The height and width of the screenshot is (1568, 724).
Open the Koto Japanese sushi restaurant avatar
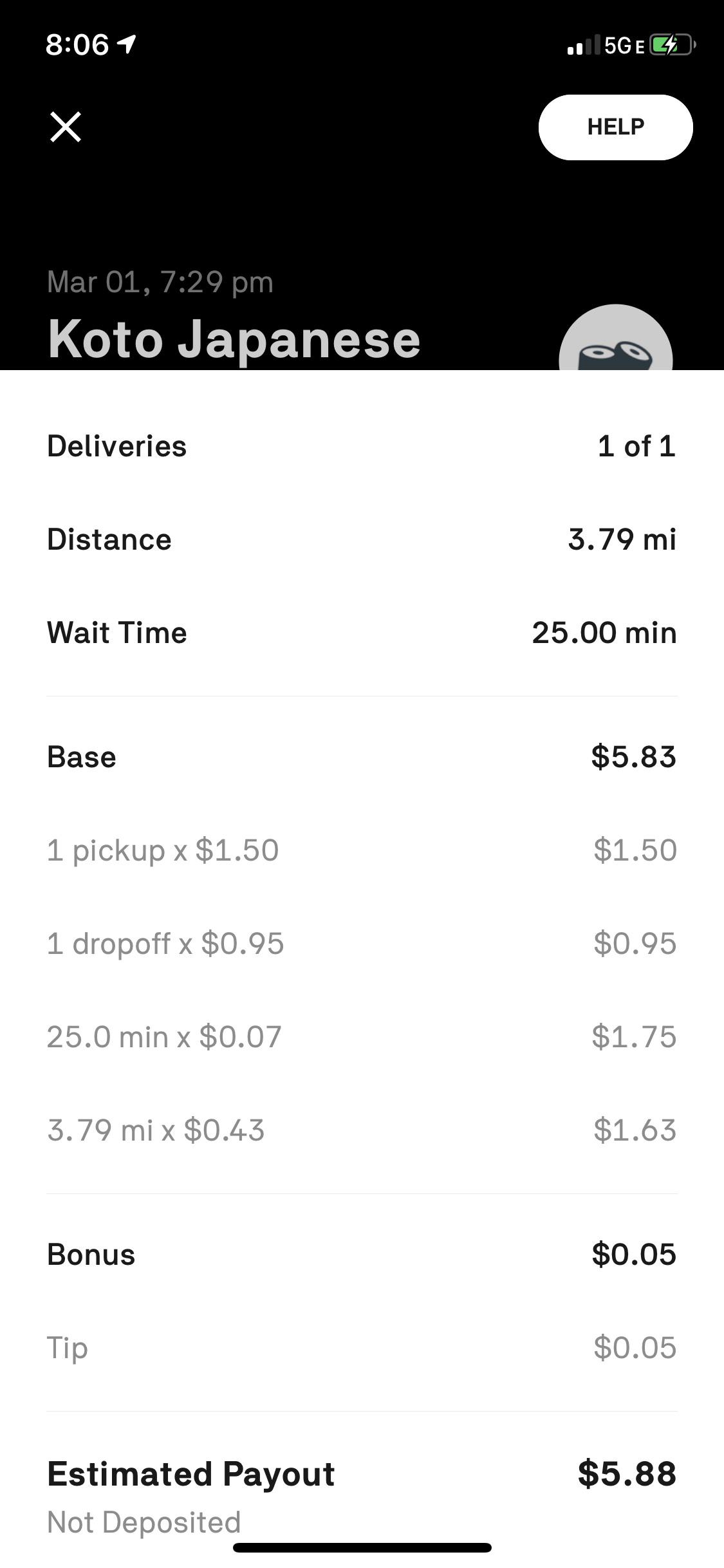pos(615,348)
